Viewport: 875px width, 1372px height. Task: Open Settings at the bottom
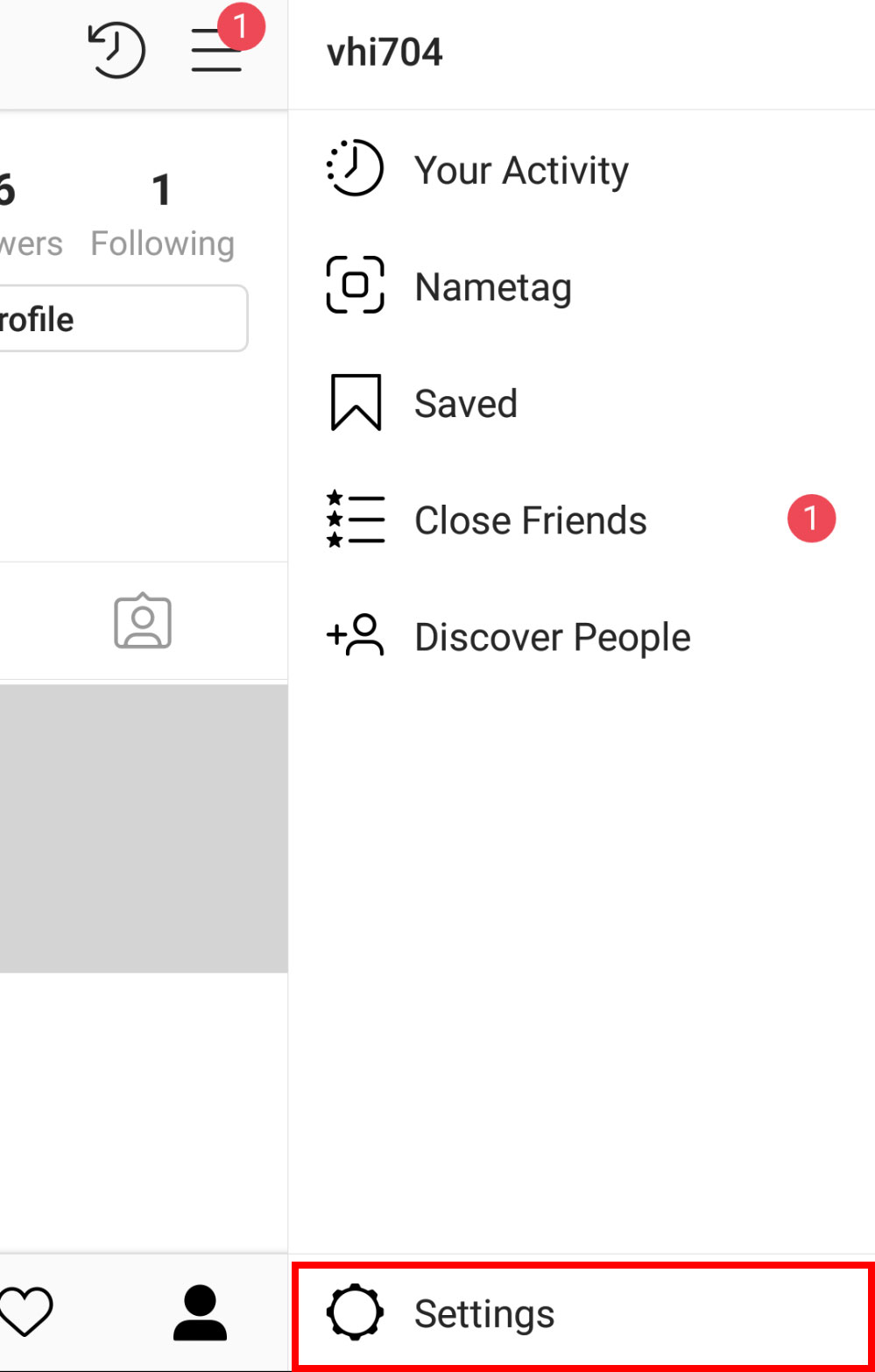583,1314
